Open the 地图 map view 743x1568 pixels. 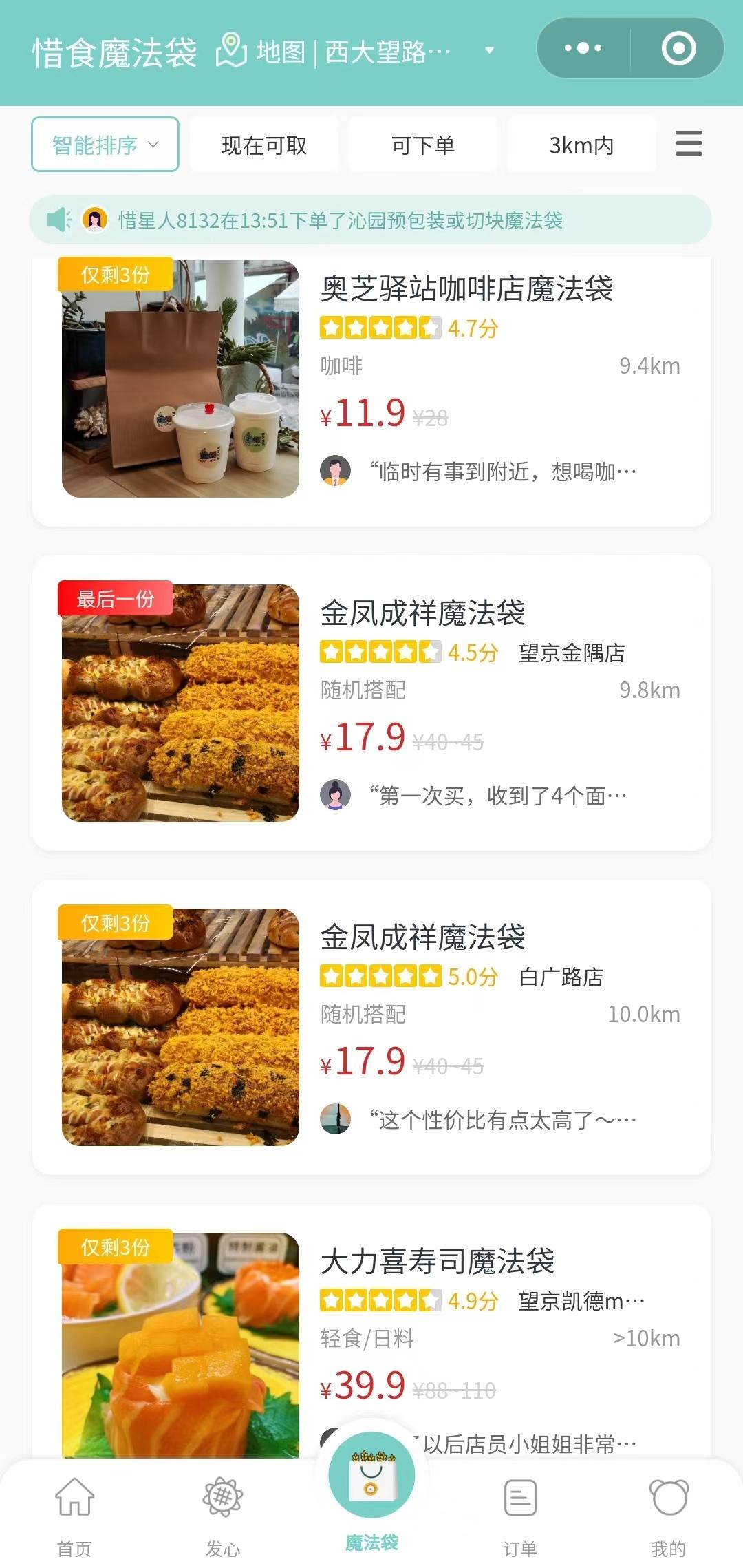[261, 51]
